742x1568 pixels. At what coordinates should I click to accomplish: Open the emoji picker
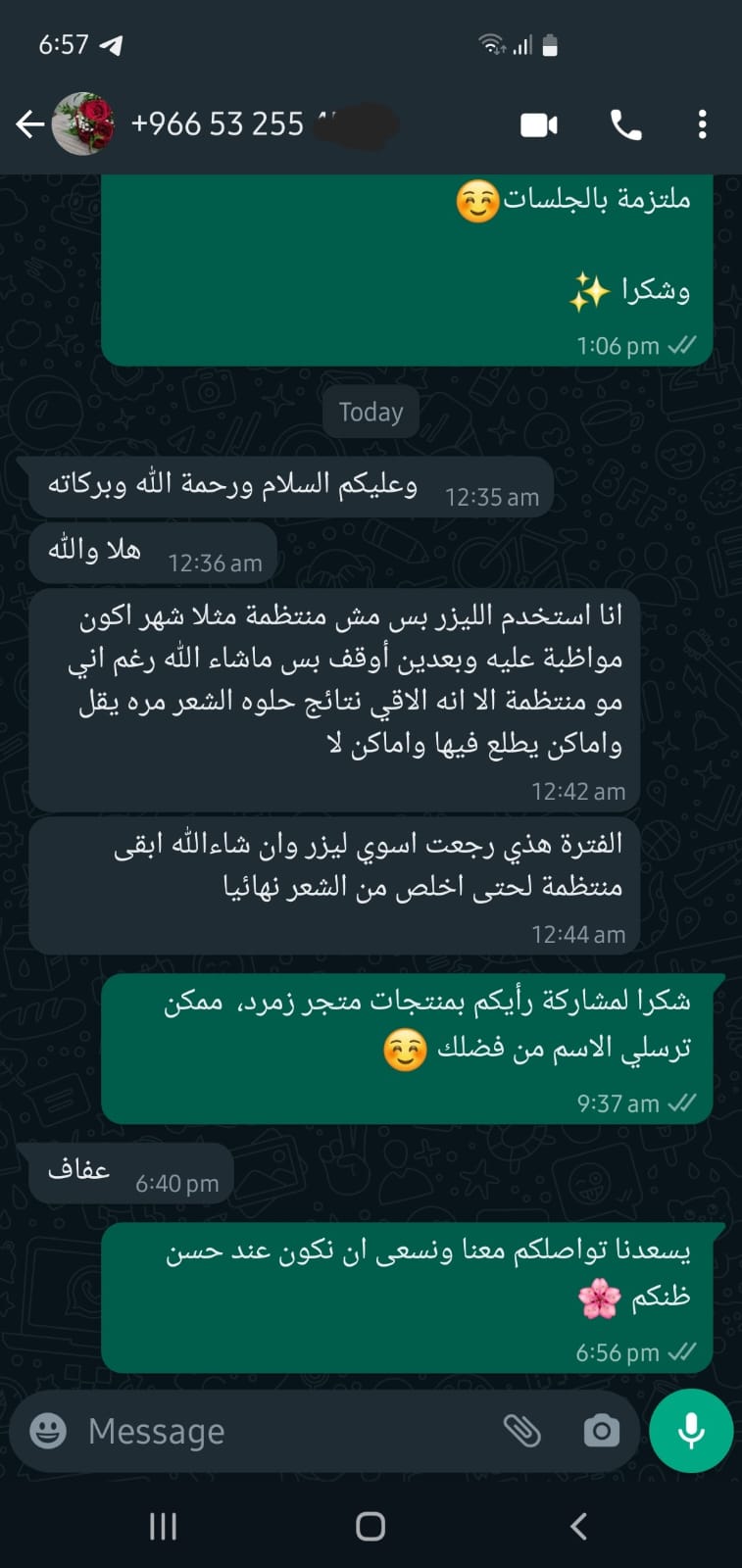pyautogui.click(x=48, y=1431)
